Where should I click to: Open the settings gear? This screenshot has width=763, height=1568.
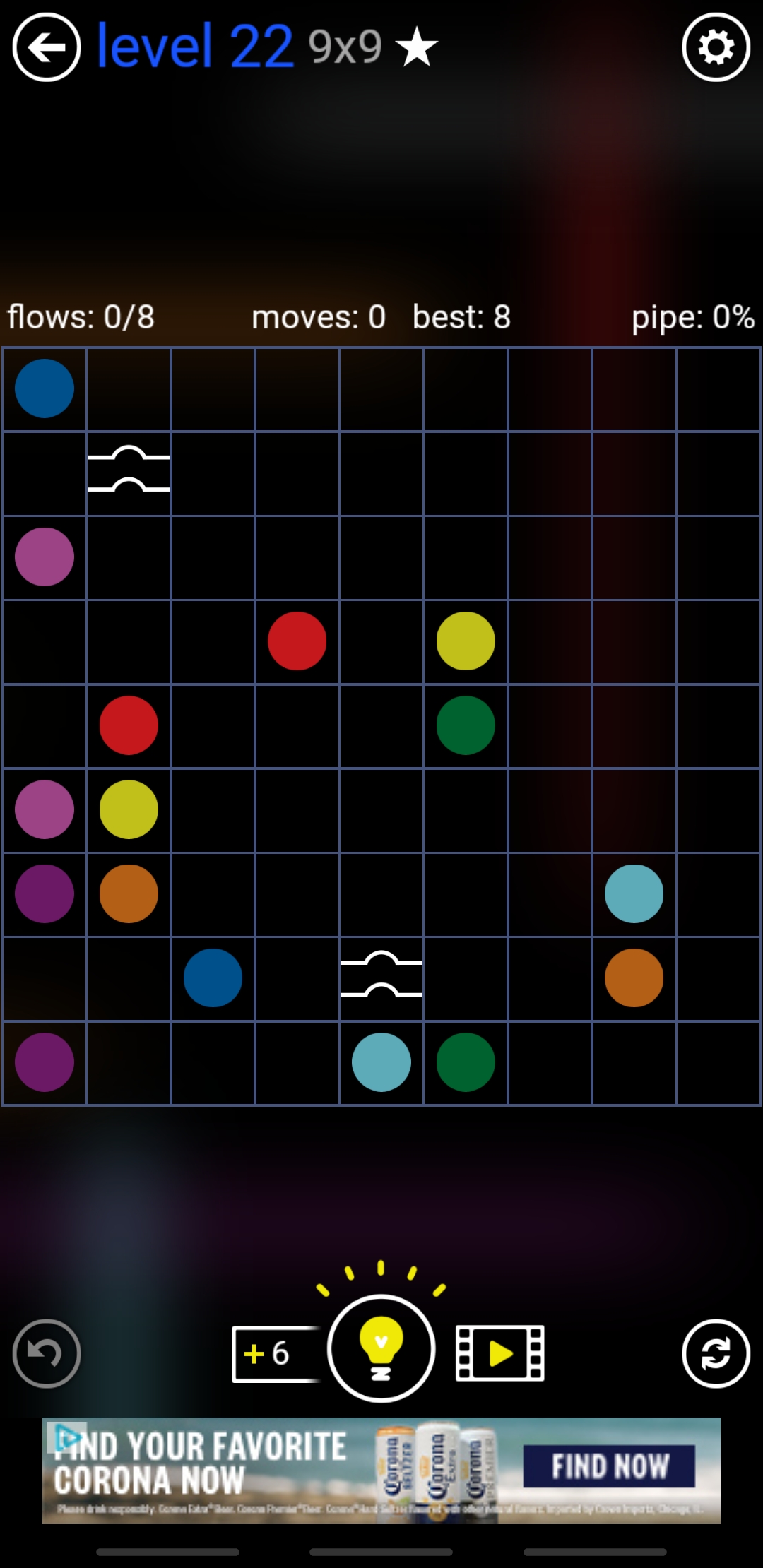[716, 47]
